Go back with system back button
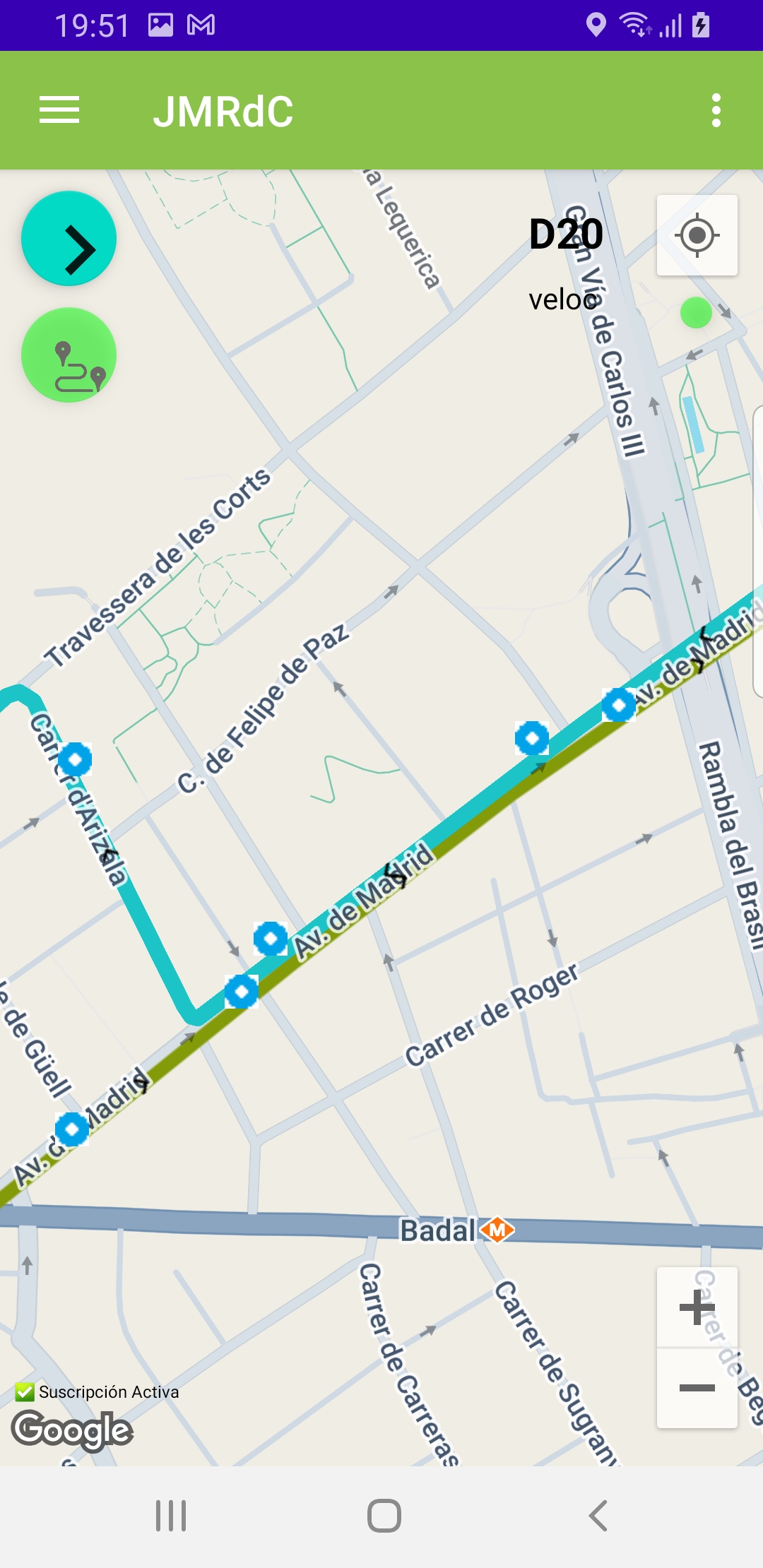This screenshot has width=763, height=1568. point(598,1516)
